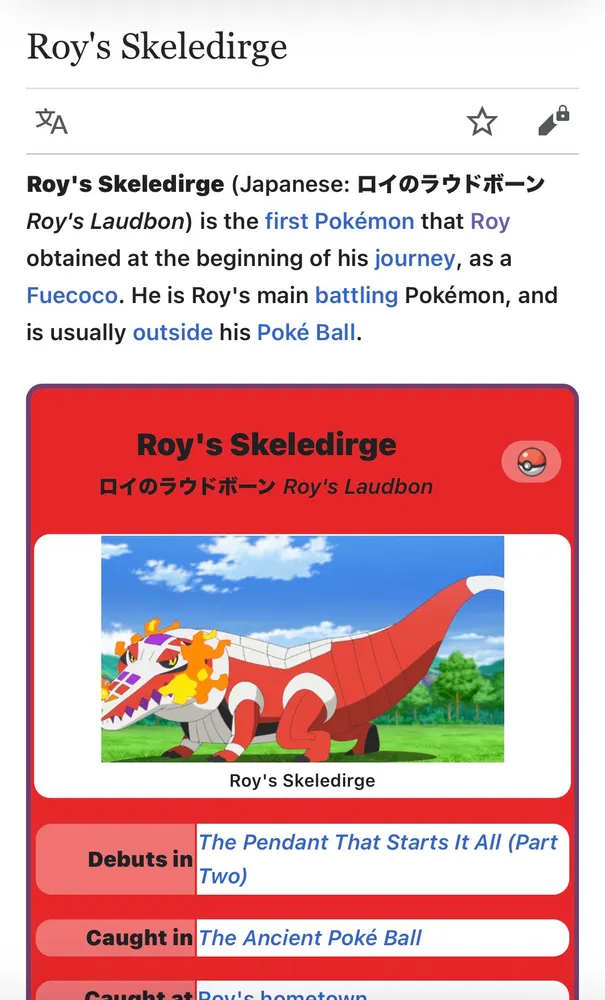
Task: Open the Poké Ball link in intro
Action: click(306, 332)
